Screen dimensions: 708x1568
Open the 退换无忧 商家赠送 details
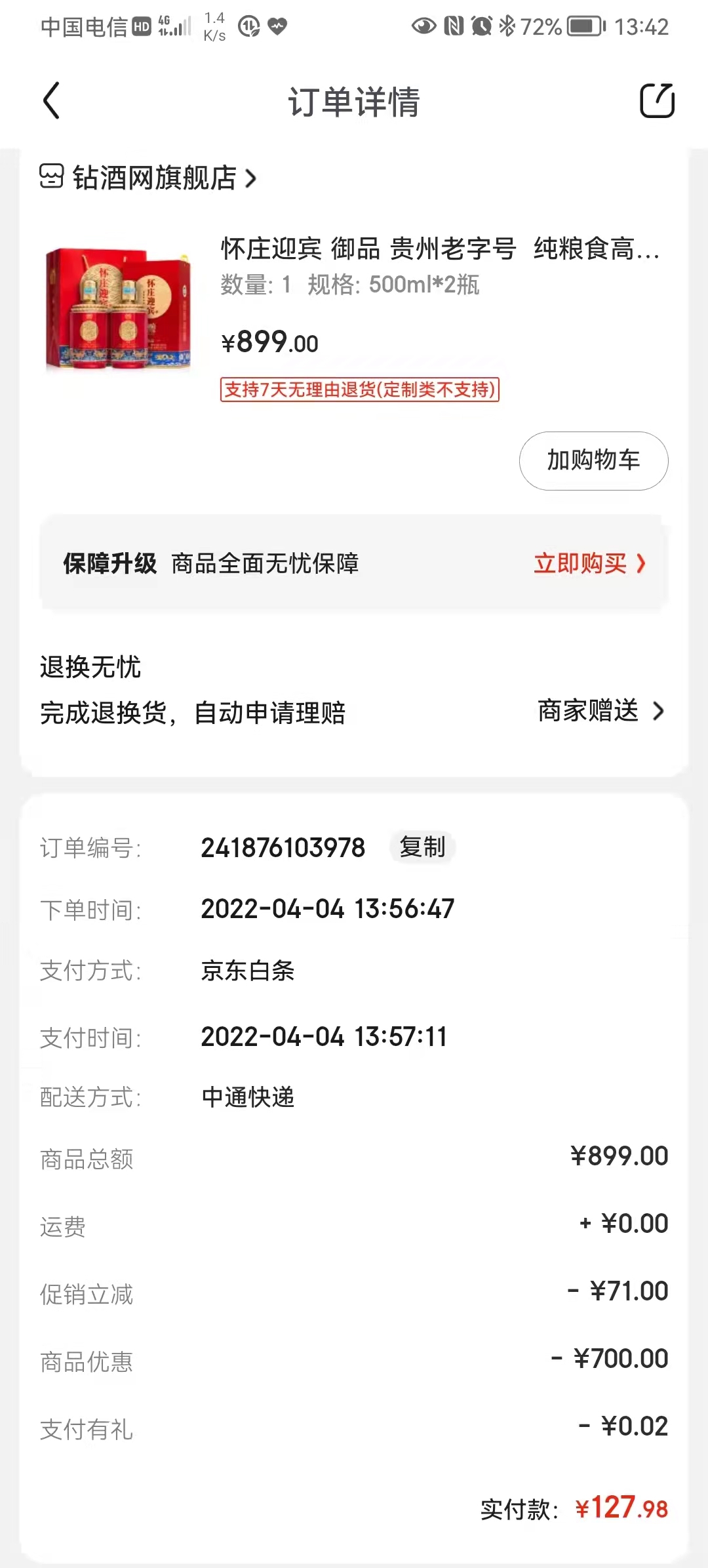pyautogui.click(x=601, y=711)
